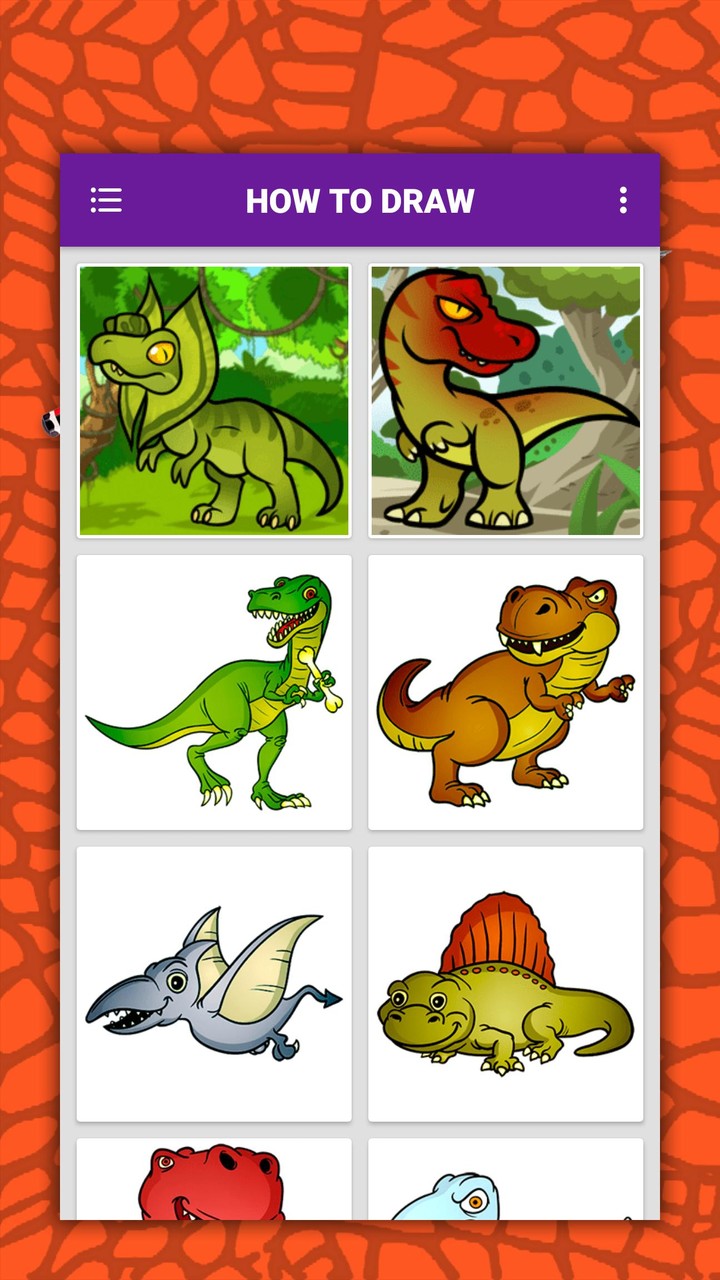Click the HOW TO DRAW title text
The image size is (720, 1280).
[x=360, y=200]
